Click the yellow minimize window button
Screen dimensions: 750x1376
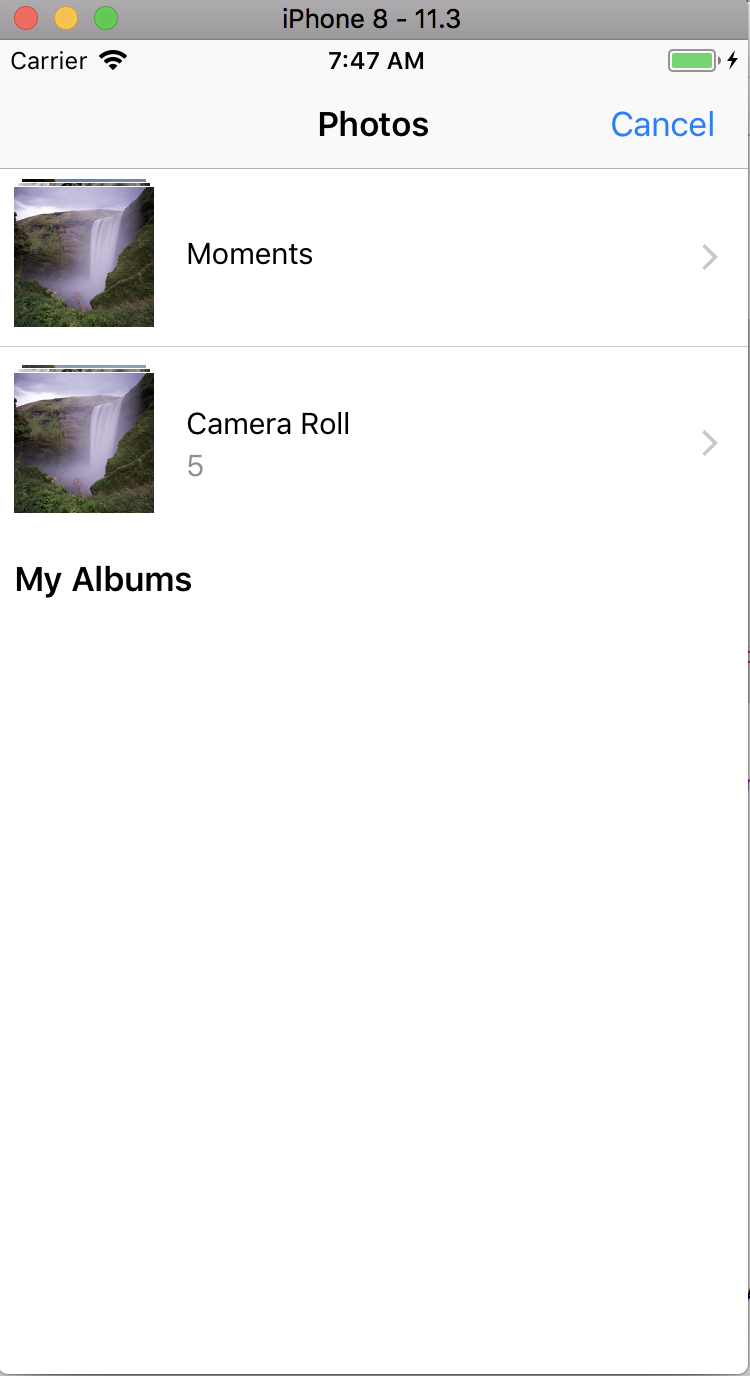pos(65,18)
